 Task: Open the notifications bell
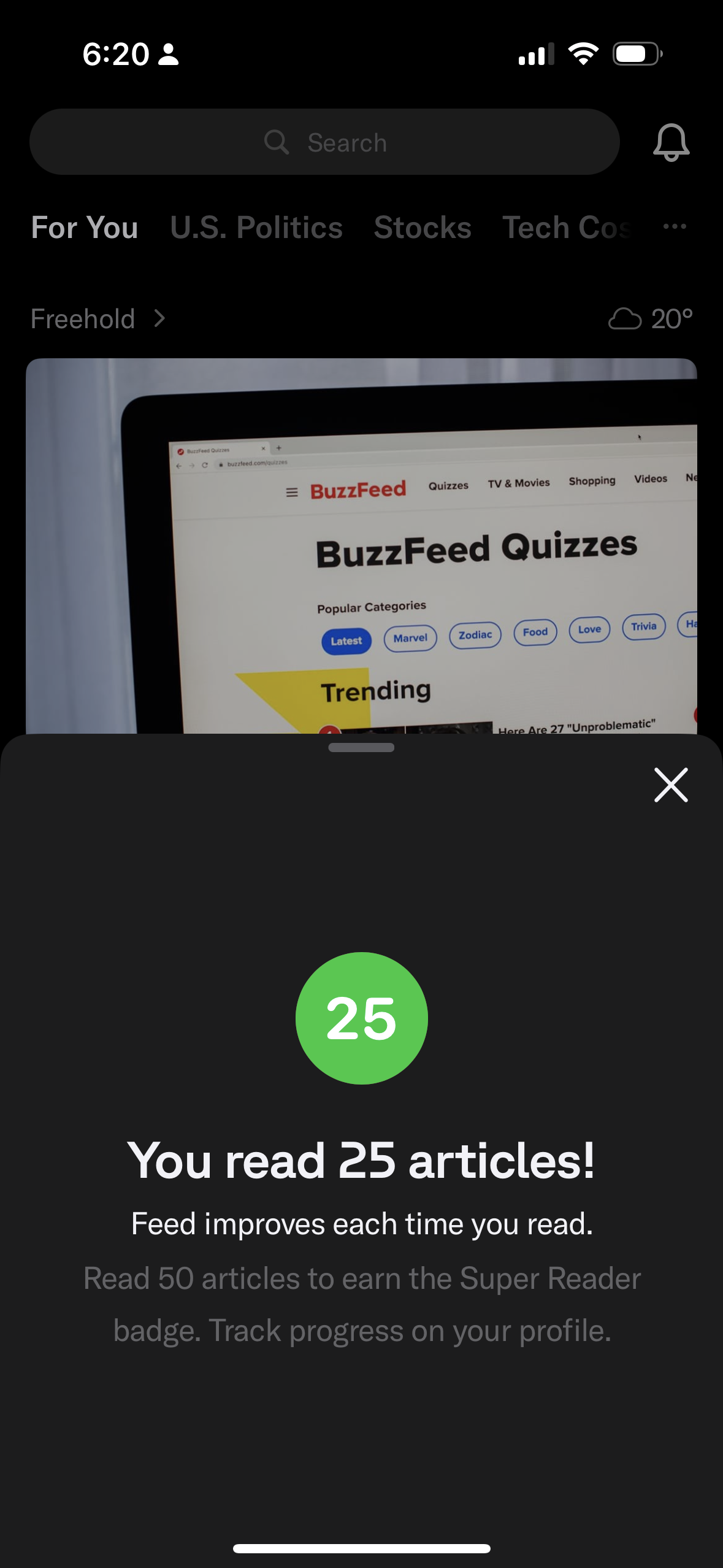(671, 142)
